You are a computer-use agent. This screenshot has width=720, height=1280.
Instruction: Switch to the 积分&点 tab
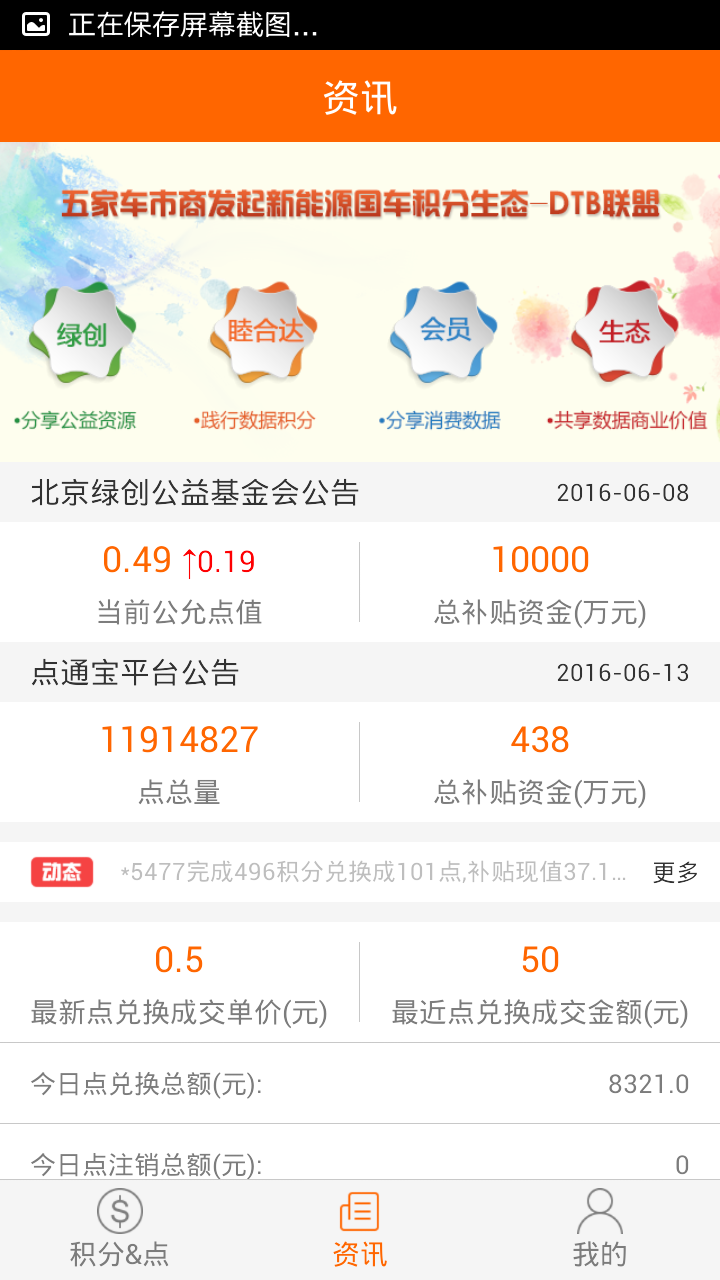pyautogui.click(x=120, y=1230)
